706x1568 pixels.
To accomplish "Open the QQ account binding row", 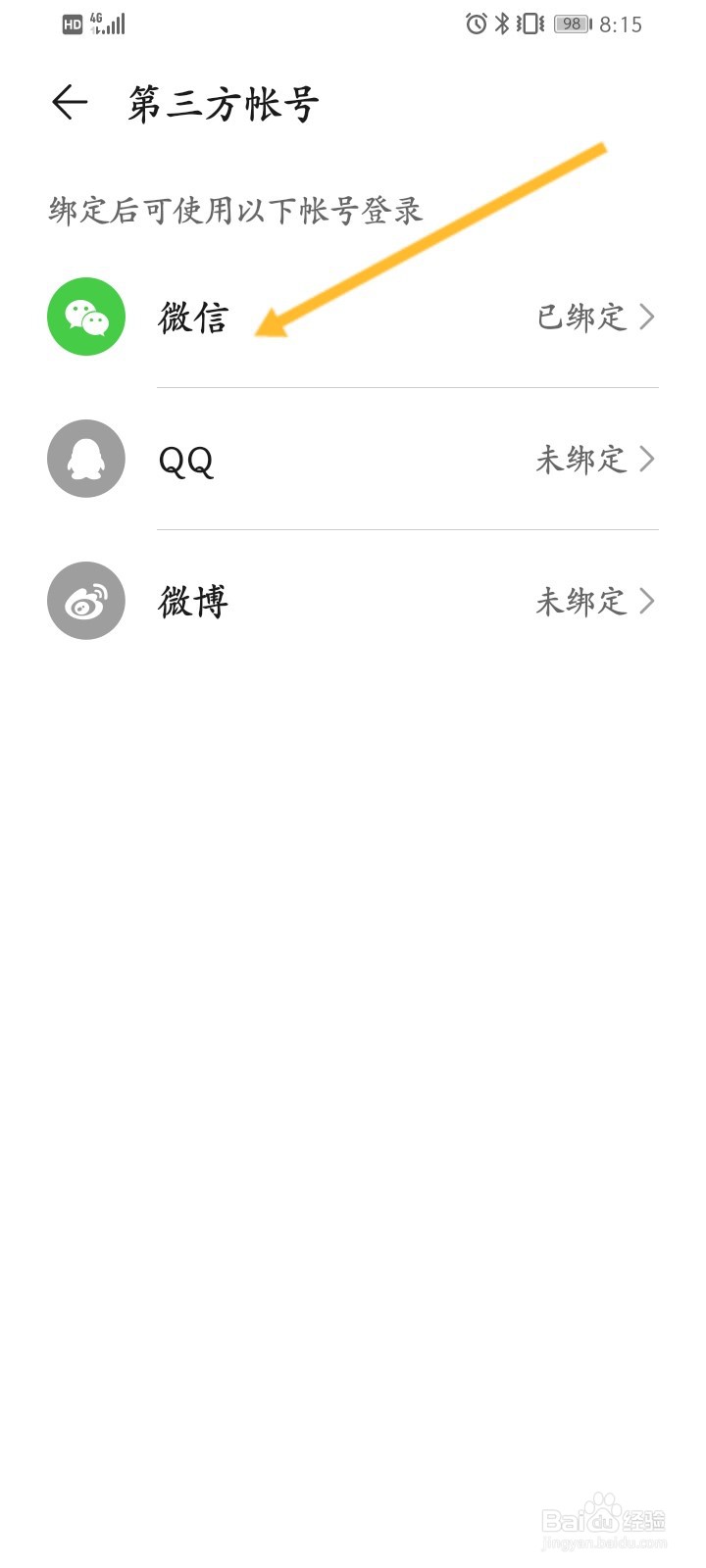I will pos(353,459).
